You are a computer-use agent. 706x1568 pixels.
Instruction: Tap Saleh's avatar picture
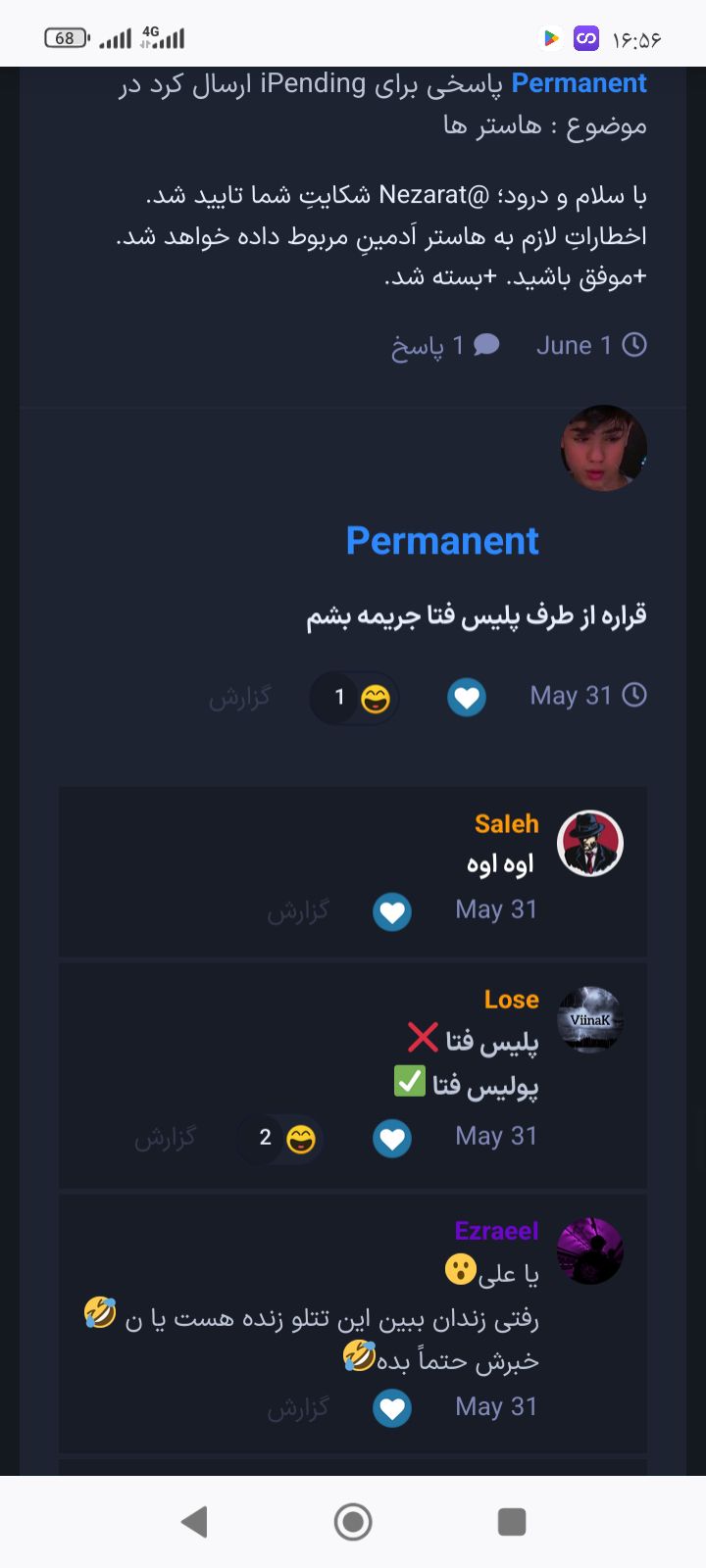[590, 843]
